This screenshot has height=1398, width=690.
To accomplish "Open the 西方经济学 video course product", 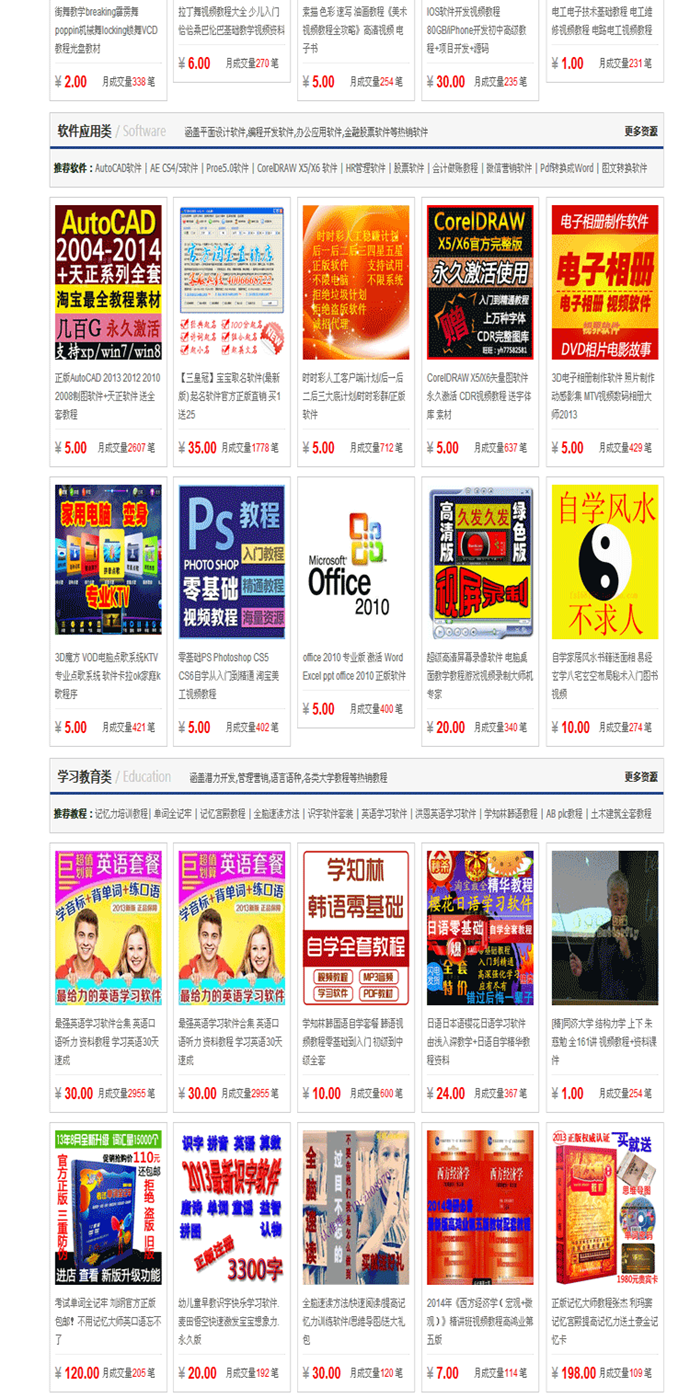I will (480, 1207).
